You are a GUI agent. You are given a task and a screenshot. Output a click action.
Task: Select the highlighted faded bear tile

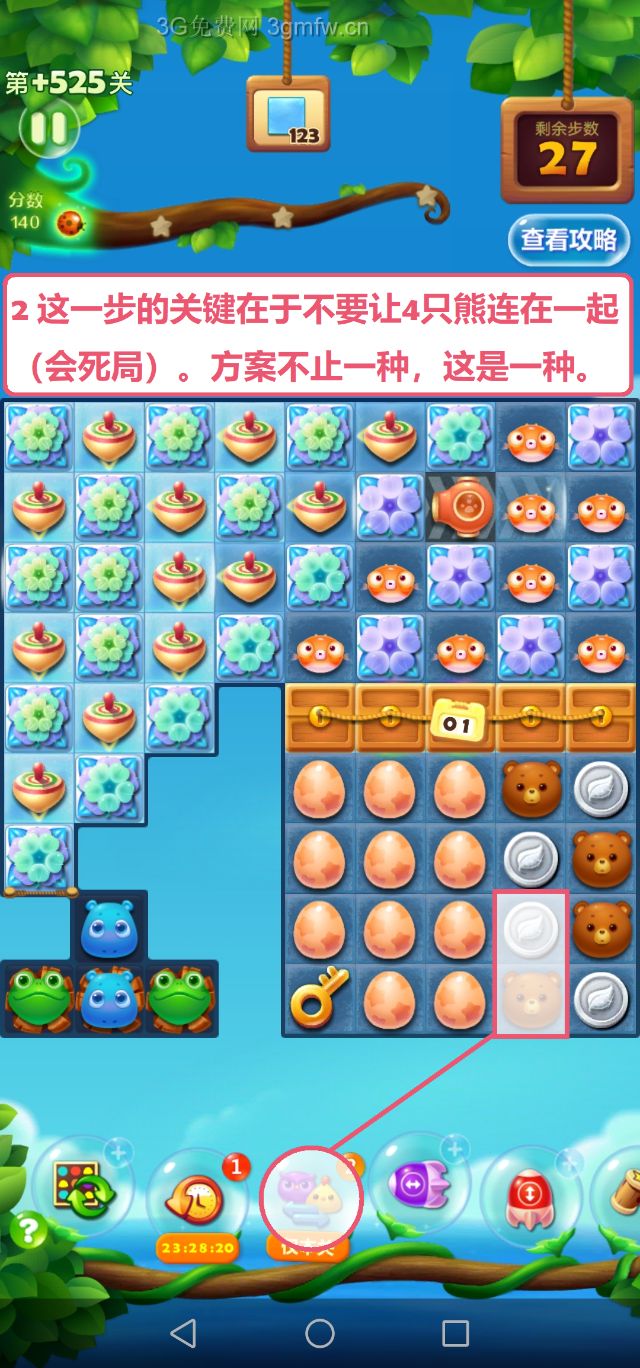530,998
